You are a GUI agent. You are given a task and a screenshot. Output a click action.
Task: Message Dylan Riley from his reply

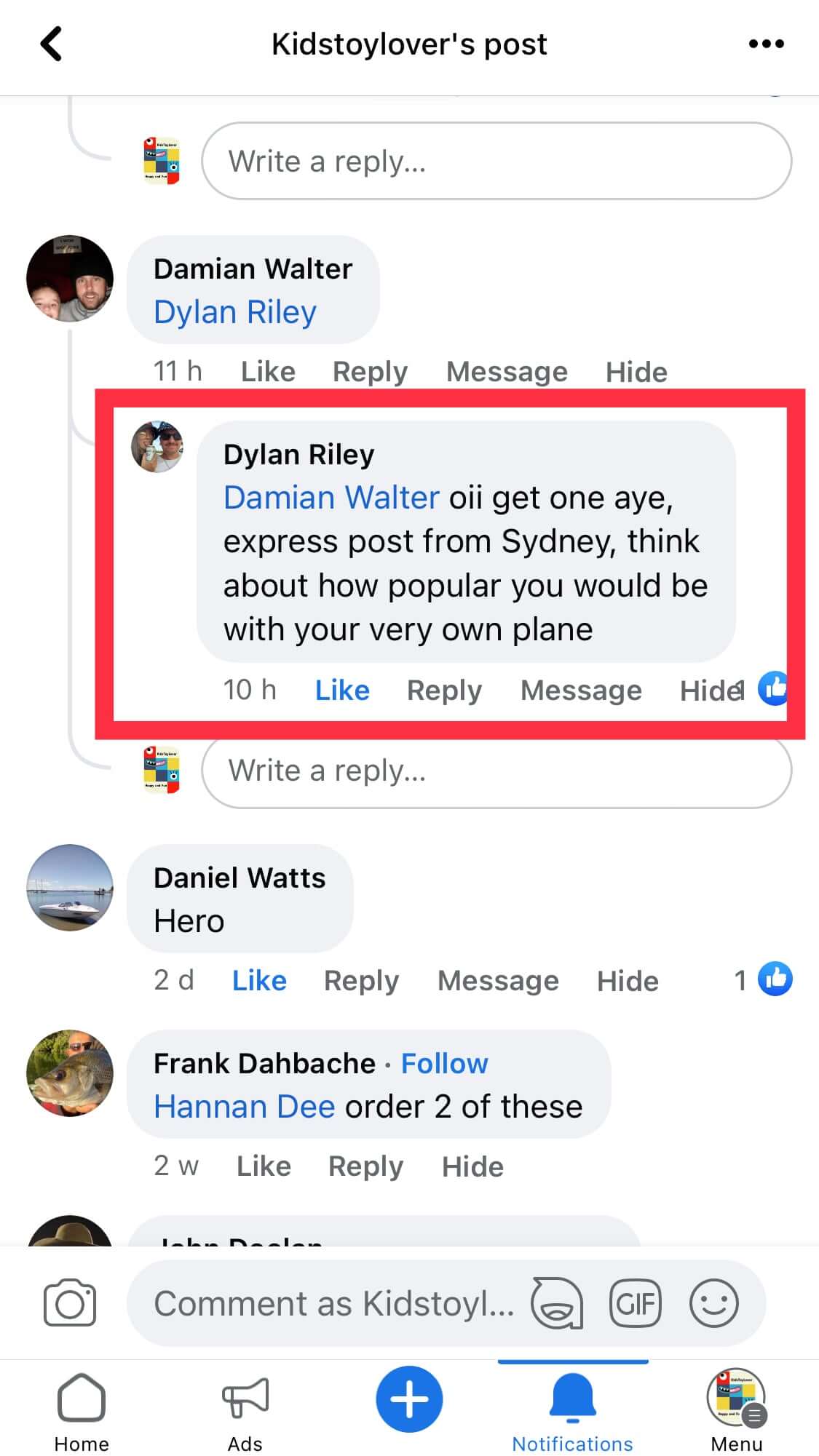tap(581, 690)
